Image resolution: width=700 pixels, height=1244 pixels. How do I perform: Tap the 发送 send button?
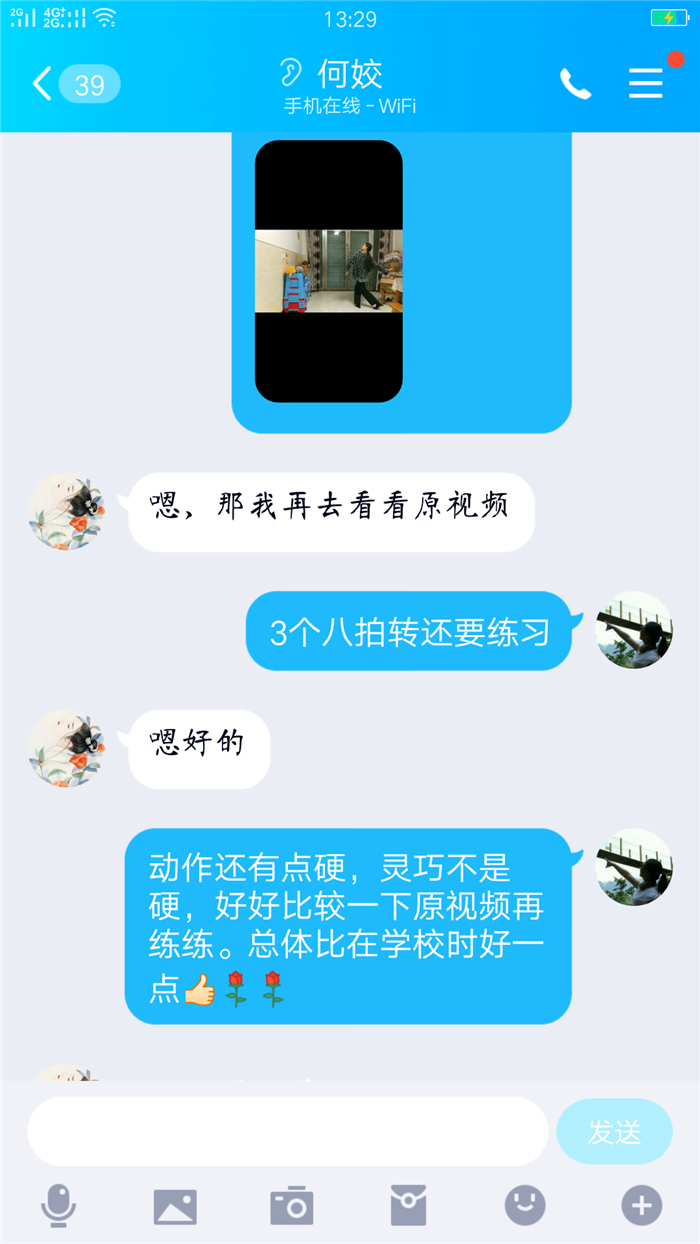point(614,1131)
